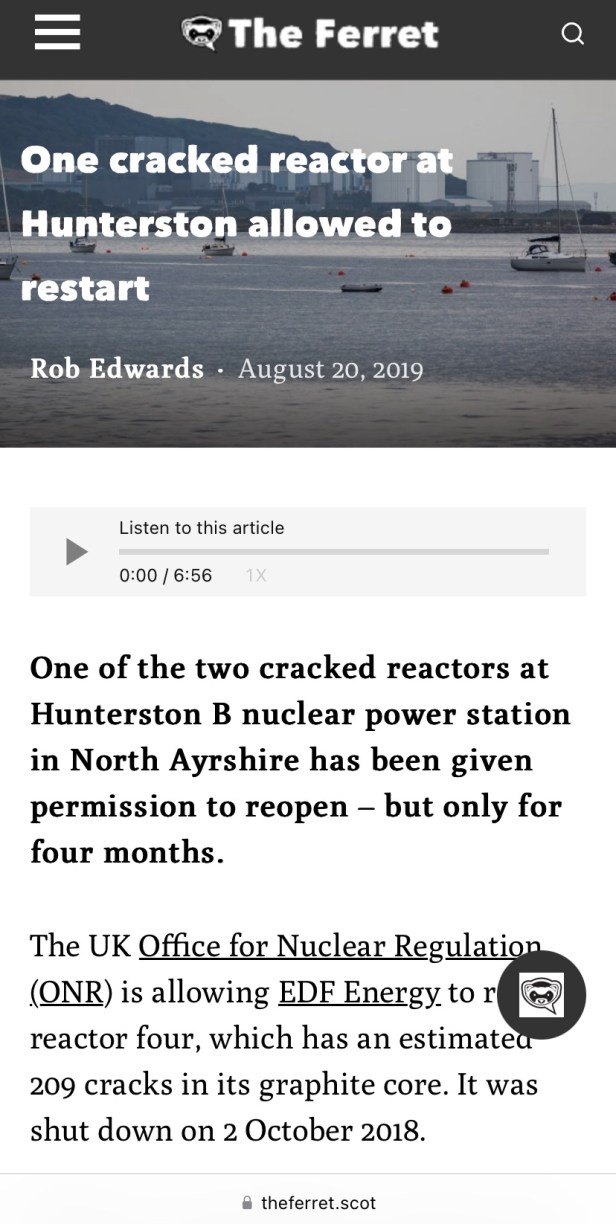Seek along the audio progress bar
616x1224 pixels.
coord(333,551)
